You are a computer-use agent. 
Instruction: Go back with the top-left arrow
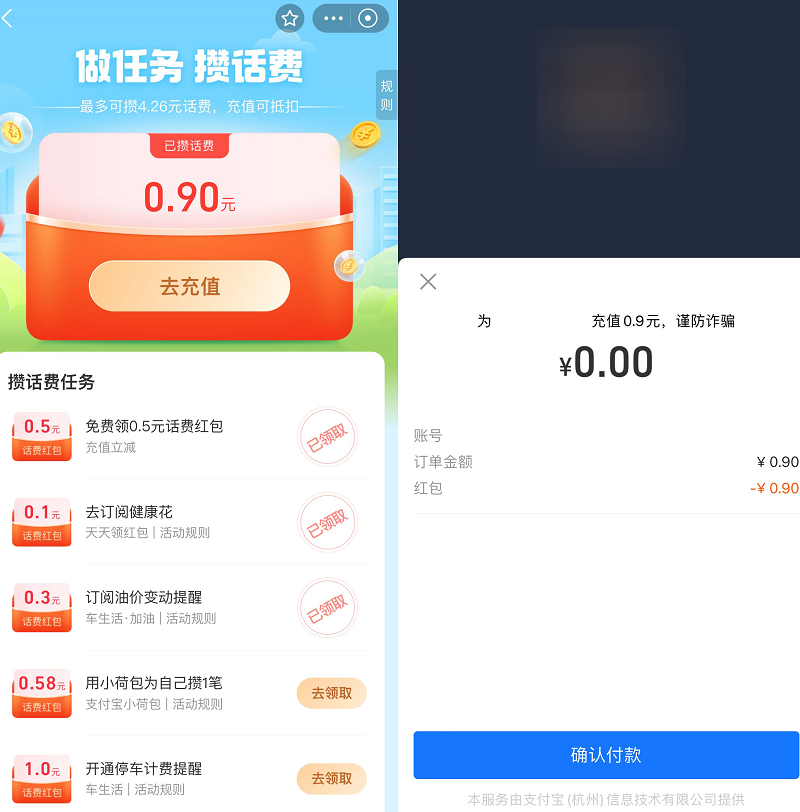tap(9, 18)
